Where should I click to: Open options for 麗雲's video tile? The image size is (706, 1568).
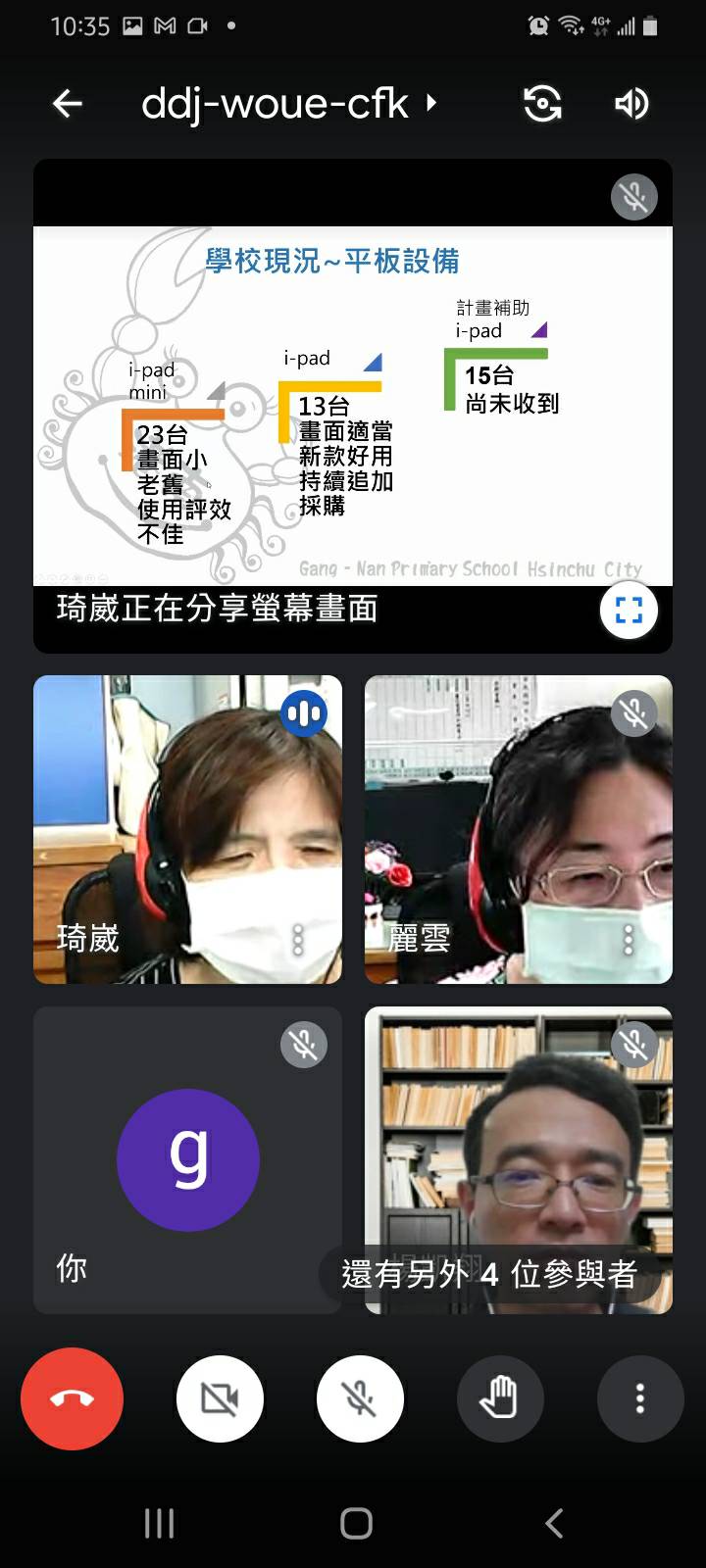click(629, 939)
